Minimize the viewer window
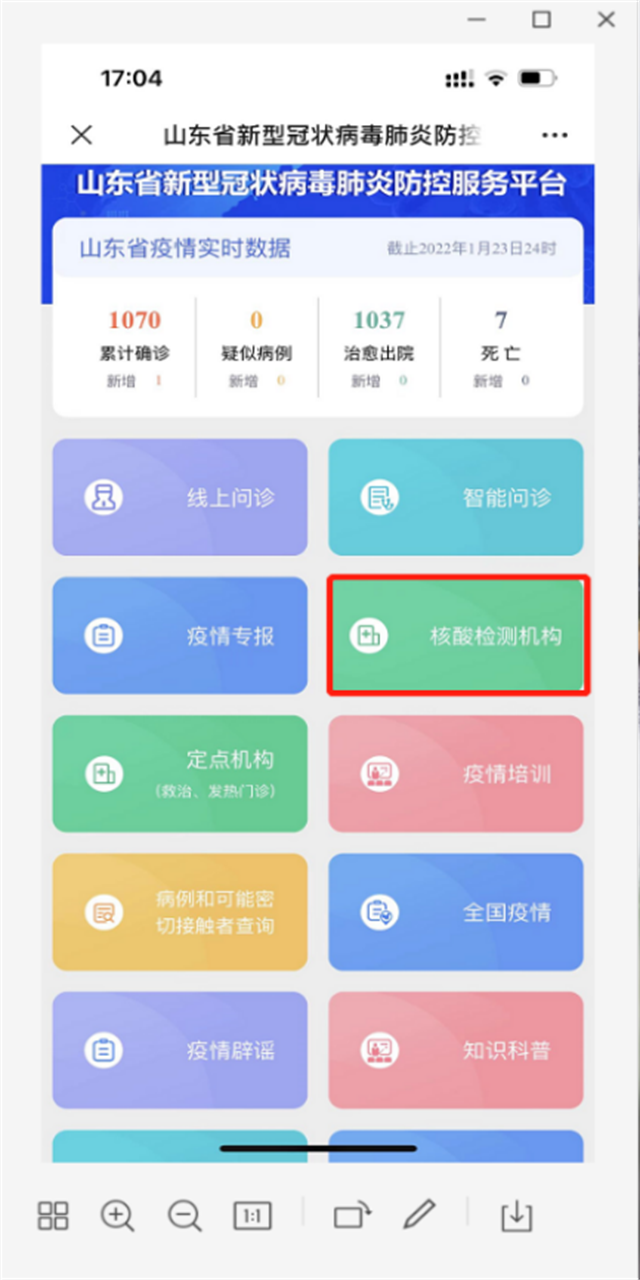Image resolution: width=640 pixels, height=1280 pixels. pos(477,19)
